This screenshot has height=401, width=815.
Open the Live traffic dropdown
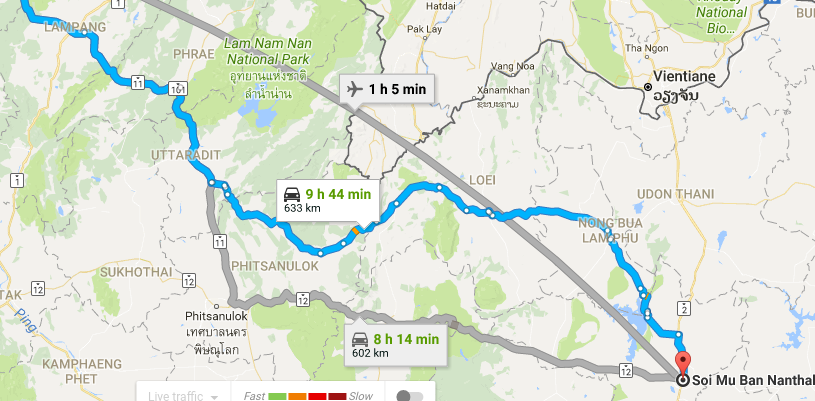click(183, 396)
